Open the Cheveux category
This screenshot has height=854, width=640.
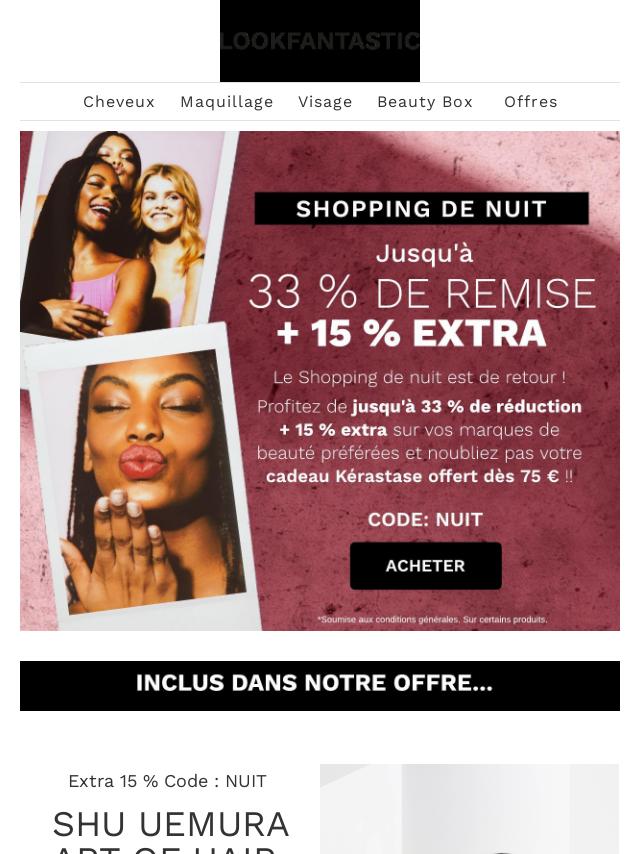pos(119,102)
